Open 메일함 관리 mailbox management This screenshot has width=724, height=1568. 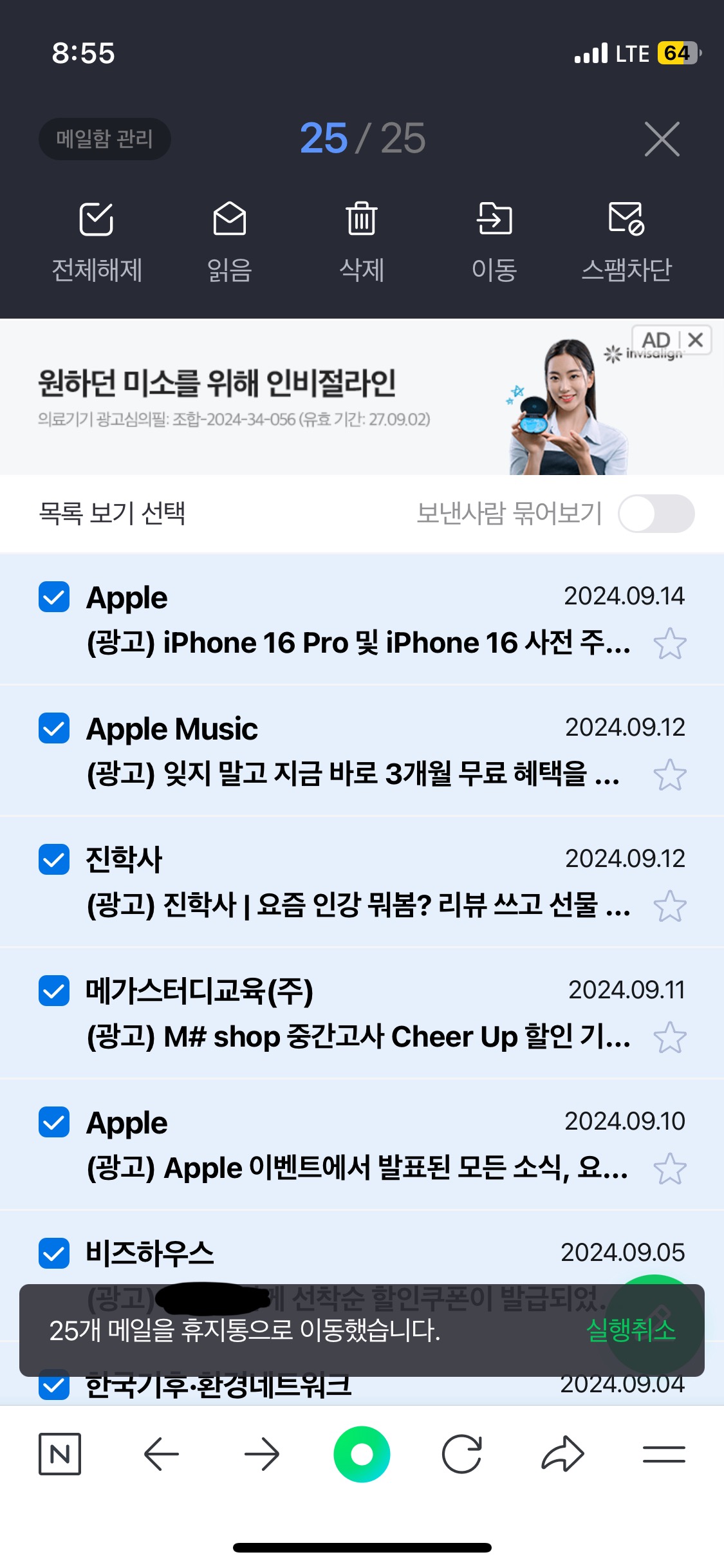click(x=105, y=138)
